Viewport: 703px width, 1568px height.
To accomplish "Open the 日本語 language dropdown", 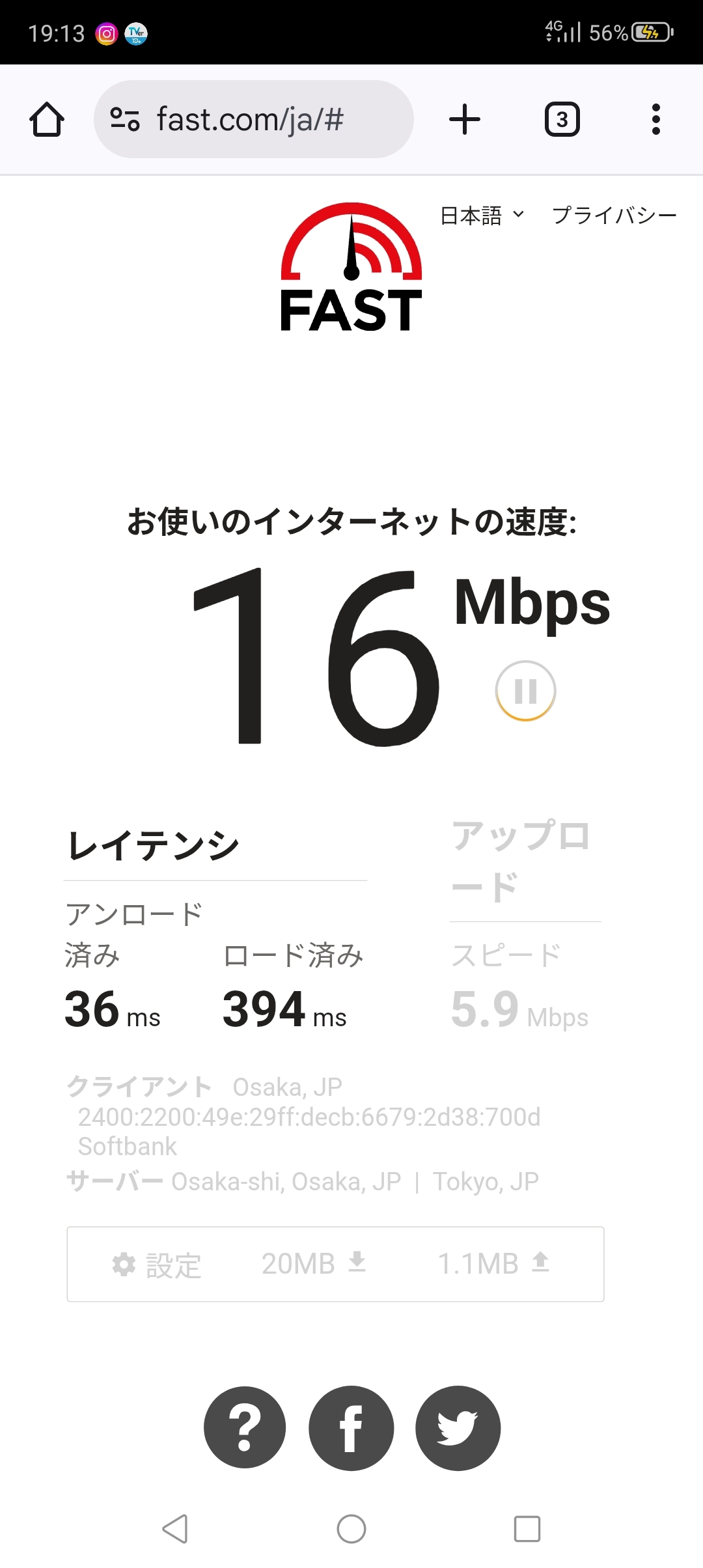I will tap(482, 215).
